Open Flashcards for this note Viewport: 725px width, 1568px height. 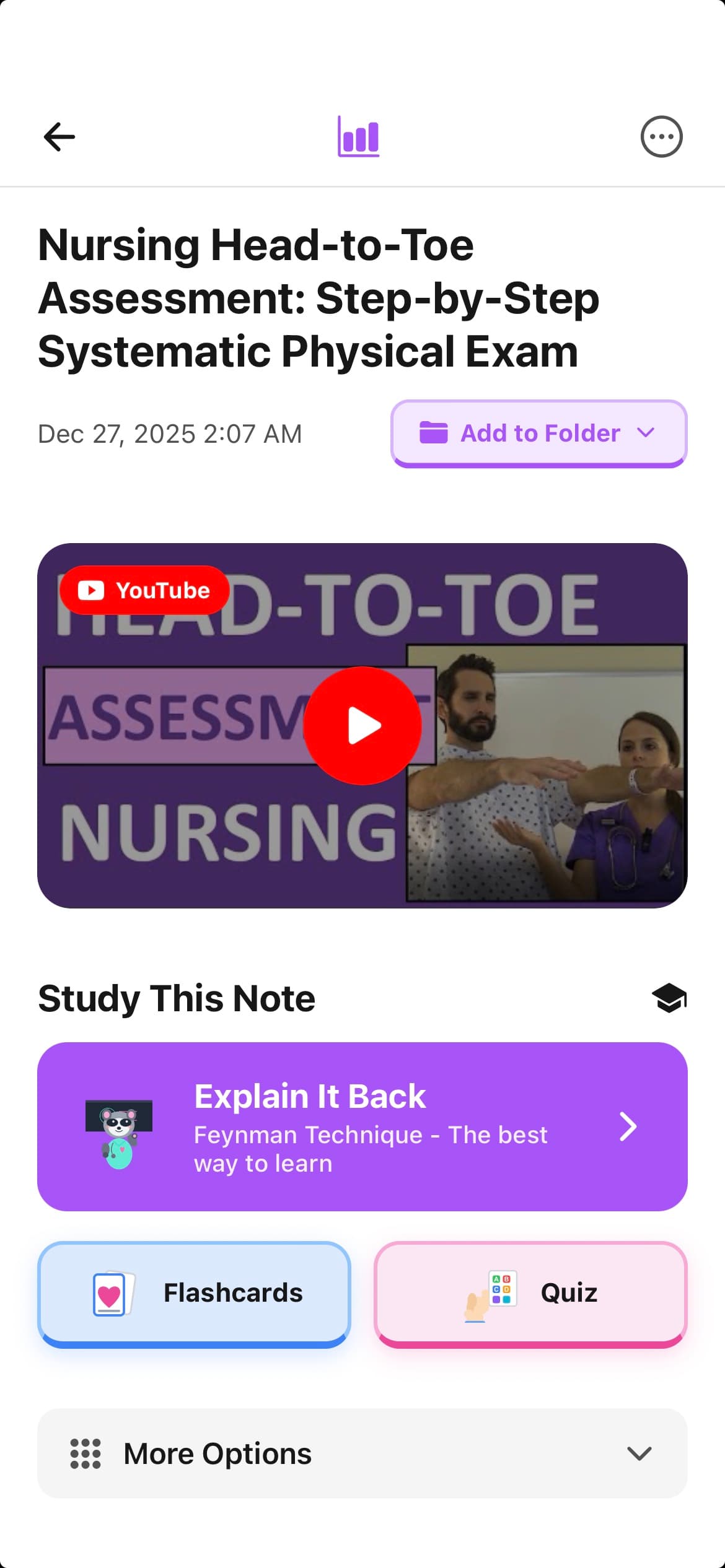click(x=194, y=1293)
